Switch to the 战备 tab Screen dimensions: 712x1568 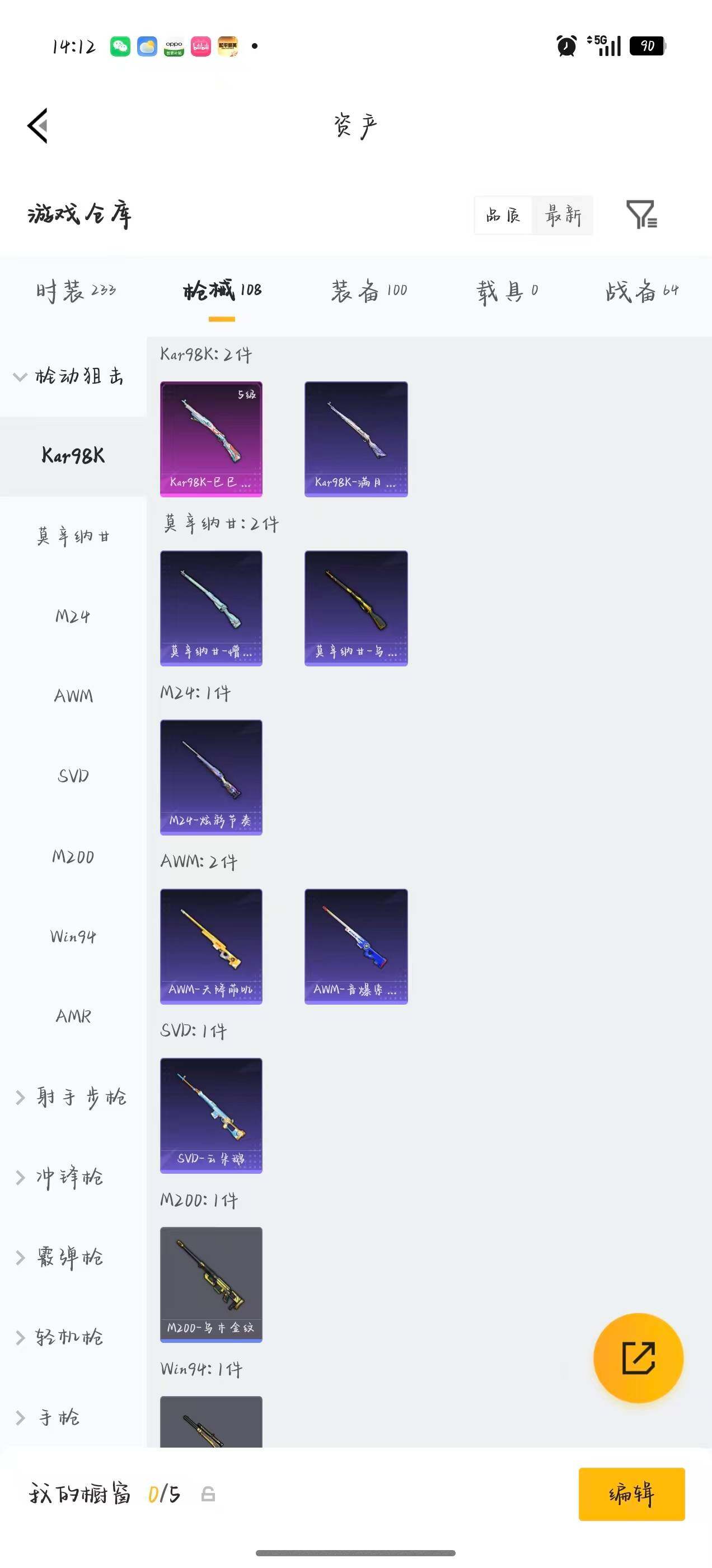641,291
